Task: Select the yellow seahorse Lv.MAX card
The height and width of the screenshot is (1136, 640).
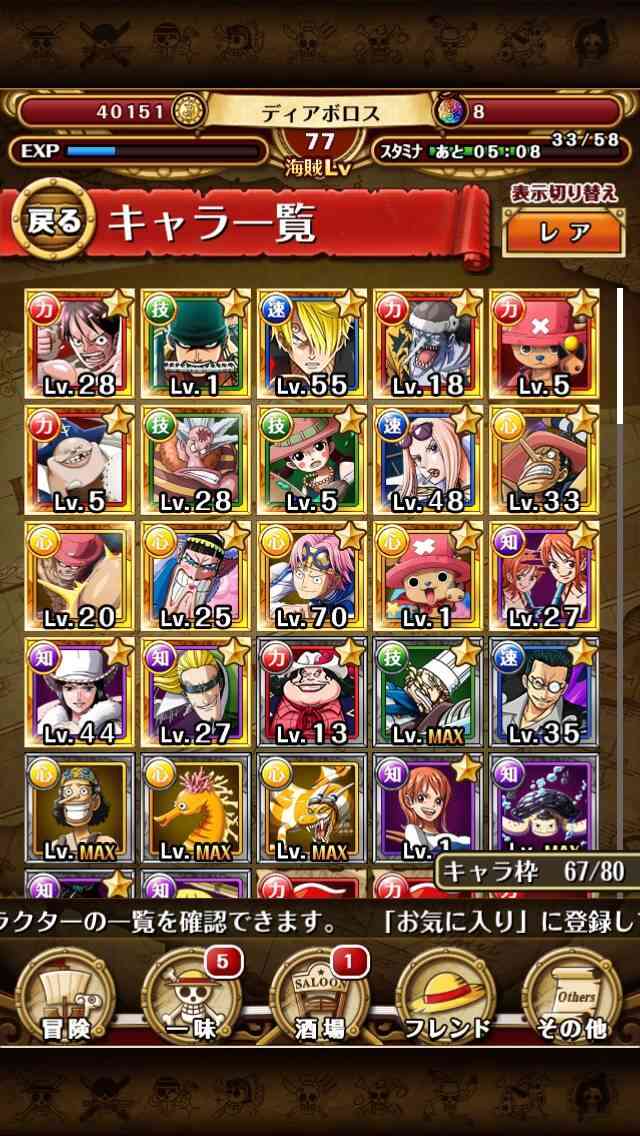Action: (196, 807)
